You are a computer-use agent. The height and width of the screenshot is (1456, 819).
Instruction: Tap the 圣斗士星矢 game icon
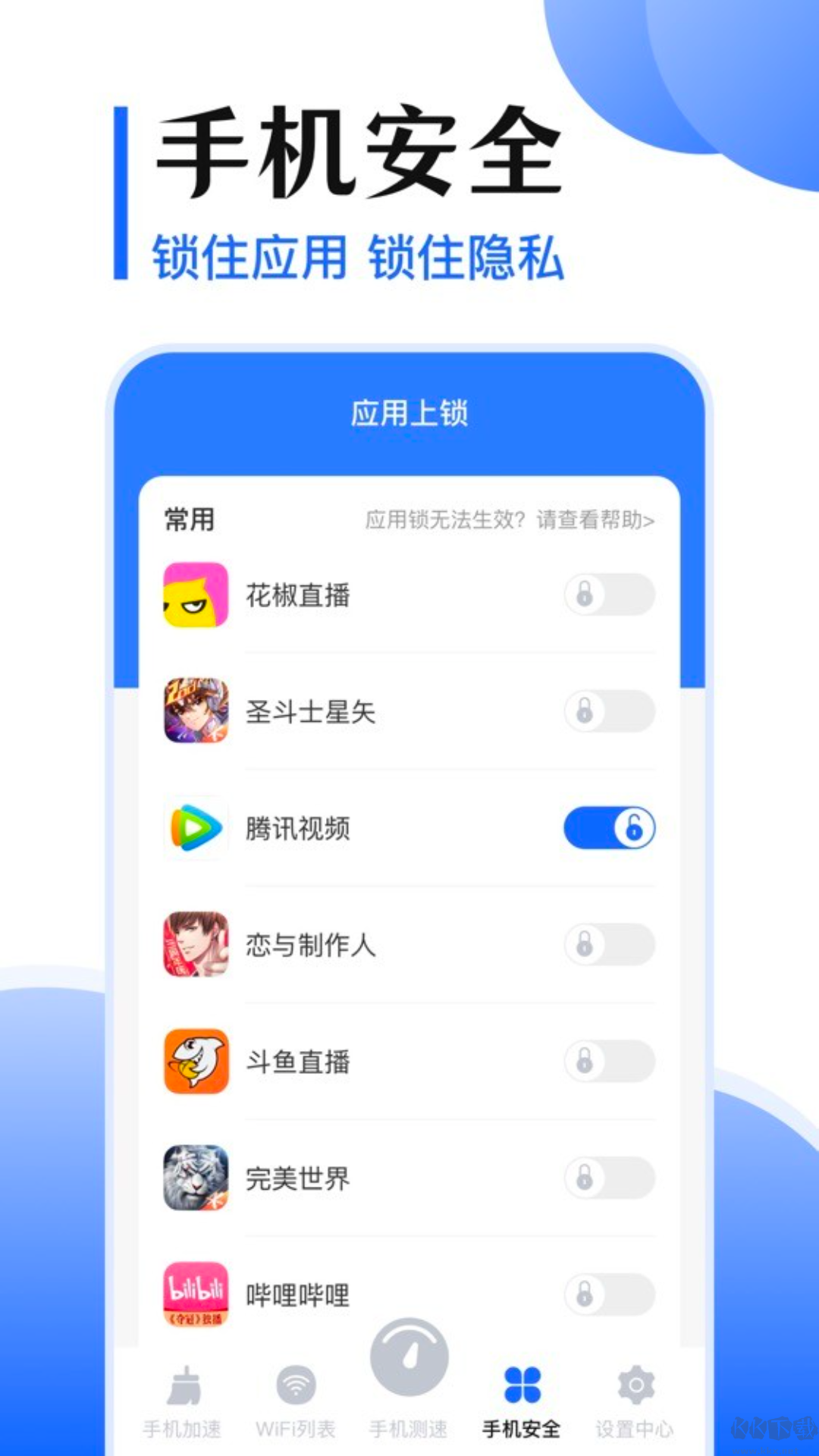[195, 713]
